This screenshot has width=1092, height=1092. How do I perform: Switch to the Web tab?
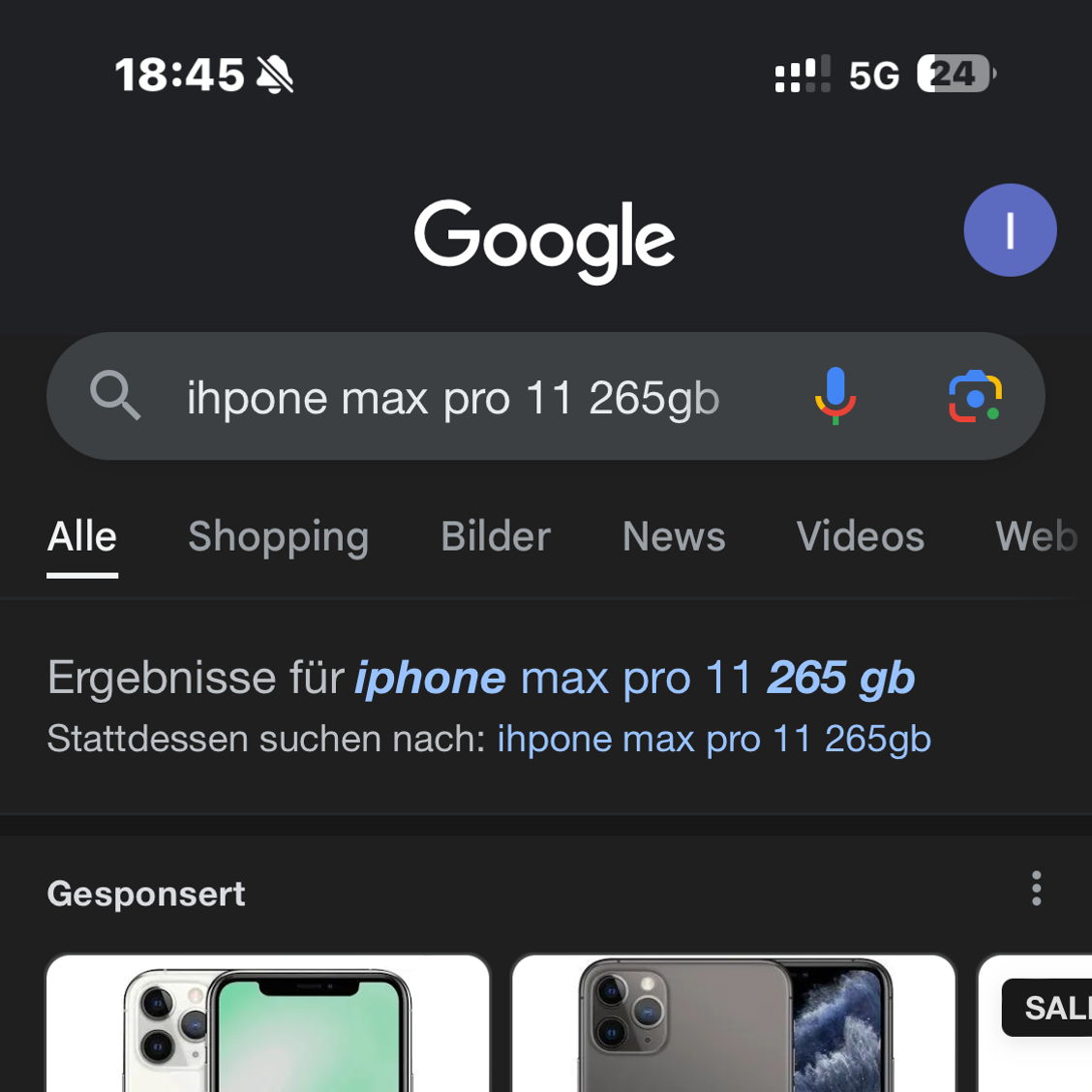tap(1036, 537)
